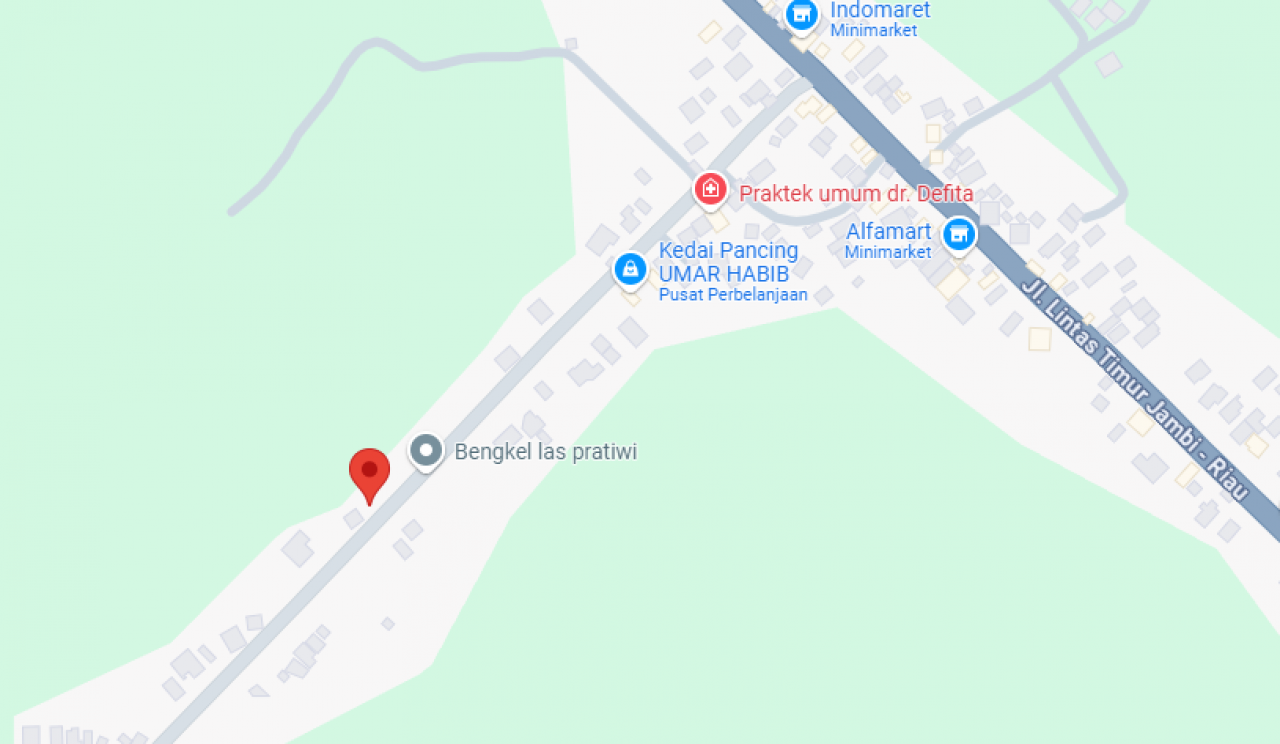View Alfamart Minimarket place marker
Viewport: 1280px width, 744px height.
point(959,235)
